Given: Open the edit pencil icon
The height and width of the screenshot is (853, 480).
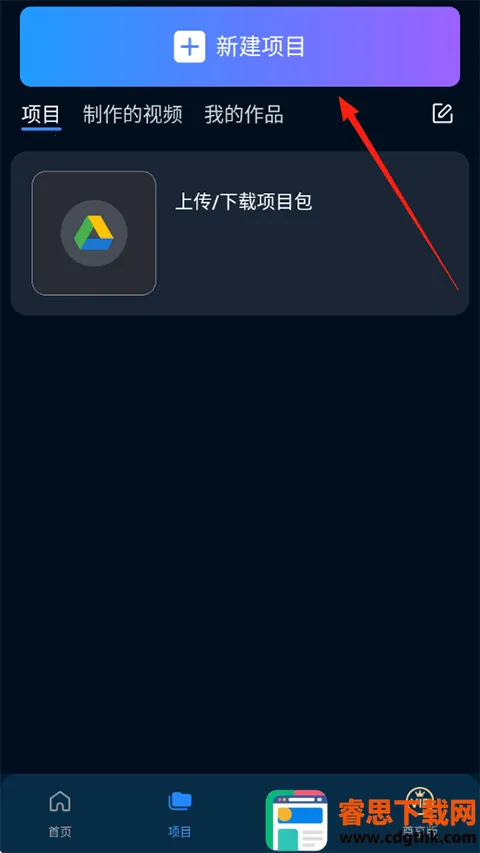Looking at the screenshot, I should [442, 114].
